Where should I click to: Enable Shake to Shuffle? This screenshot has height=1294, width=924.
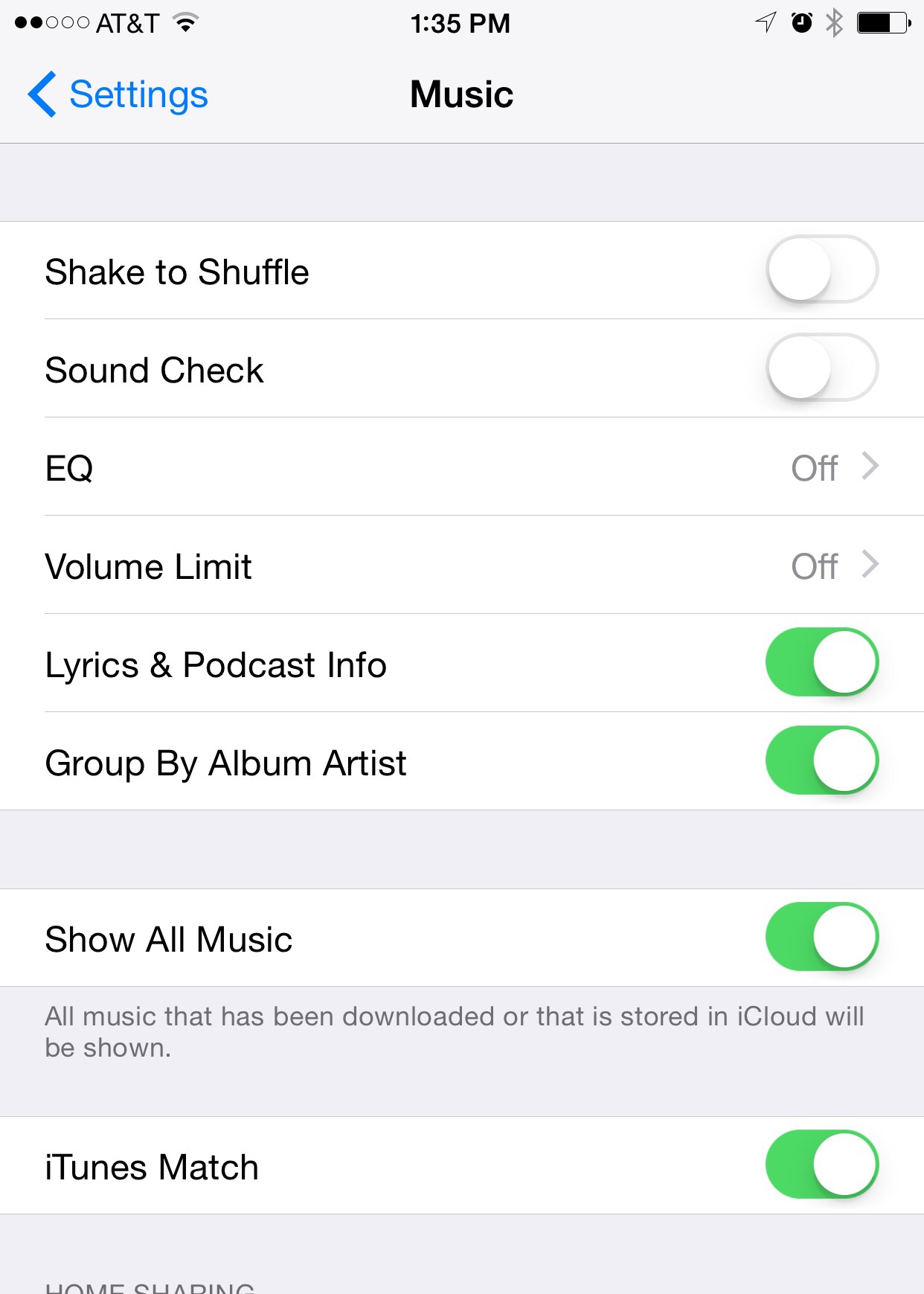pyautogui.click(x=821, y=269)
